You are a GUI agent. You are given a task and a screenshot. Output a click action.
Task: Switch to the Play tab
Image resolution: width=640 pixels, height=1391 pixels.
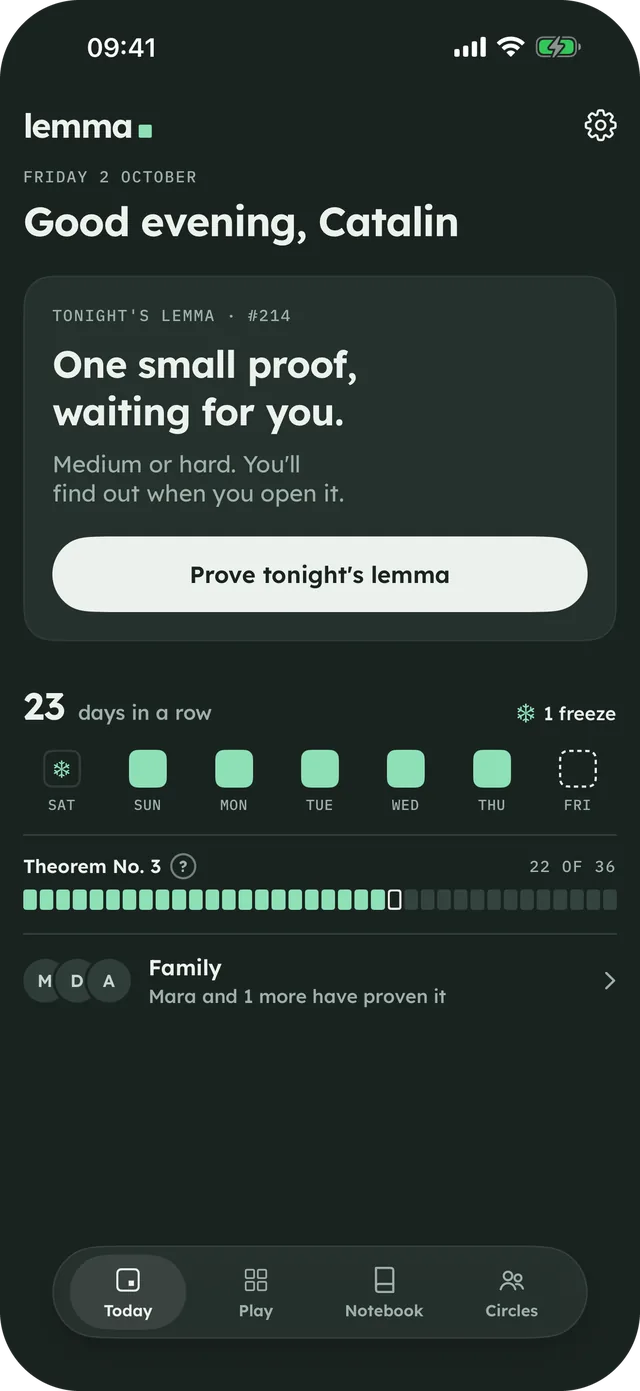256,1292
